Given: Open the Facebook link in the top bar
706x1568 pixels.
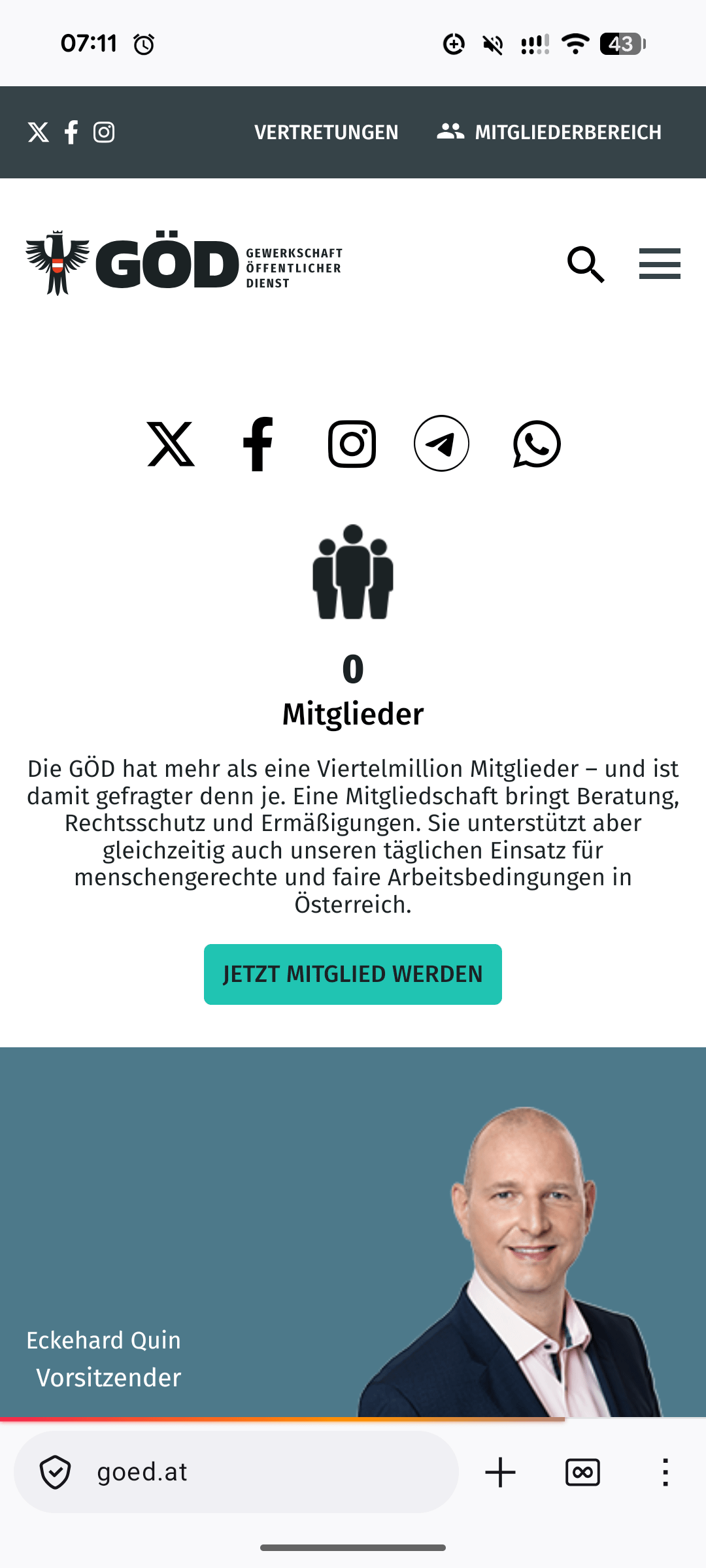Looking at the screenshot, I should 71,132.
